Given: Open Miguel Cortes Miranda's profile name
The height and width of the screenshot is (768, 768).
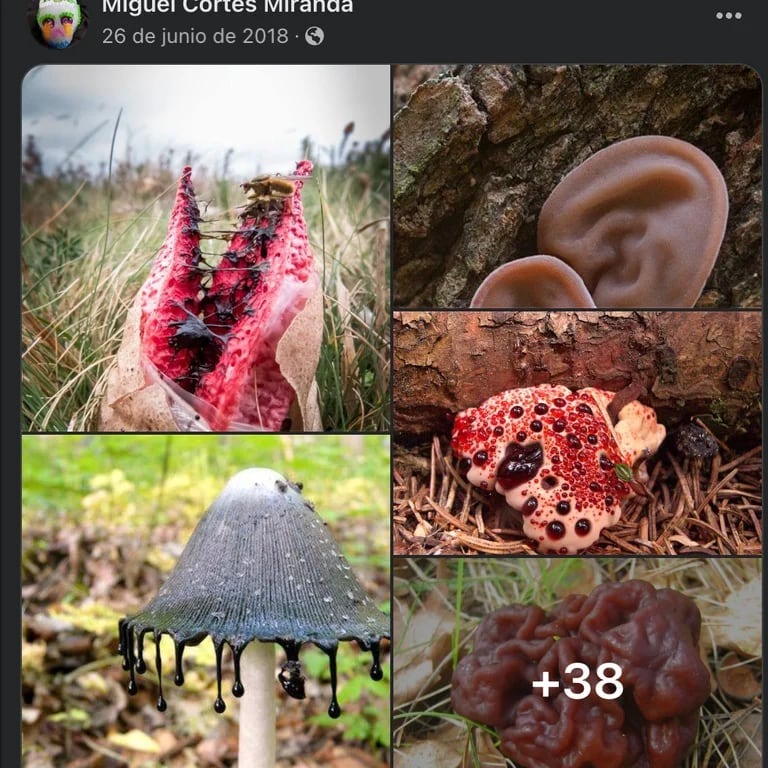Looking at the screenshot, I should point(227,7).
